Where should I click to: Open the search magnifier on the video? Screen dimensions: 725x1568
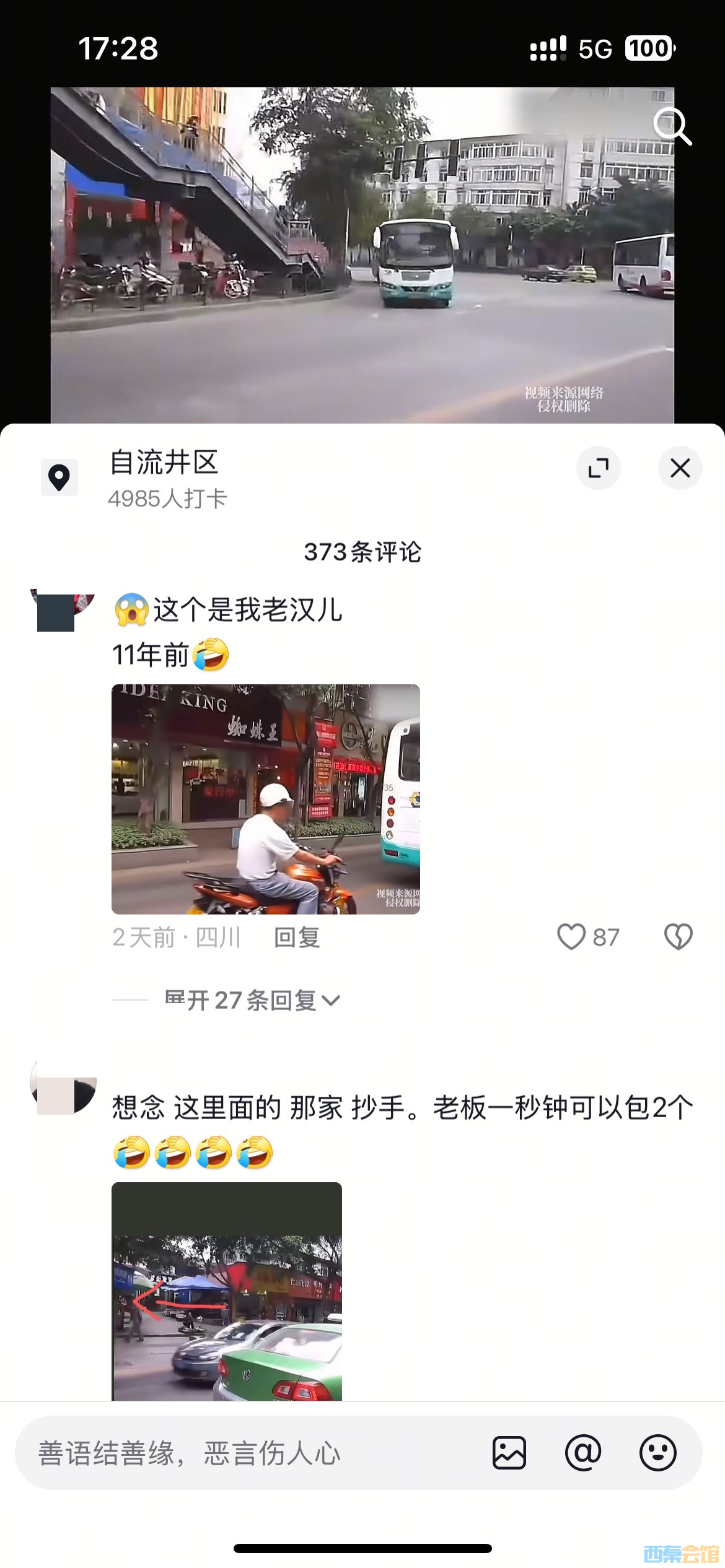(672, 126)
